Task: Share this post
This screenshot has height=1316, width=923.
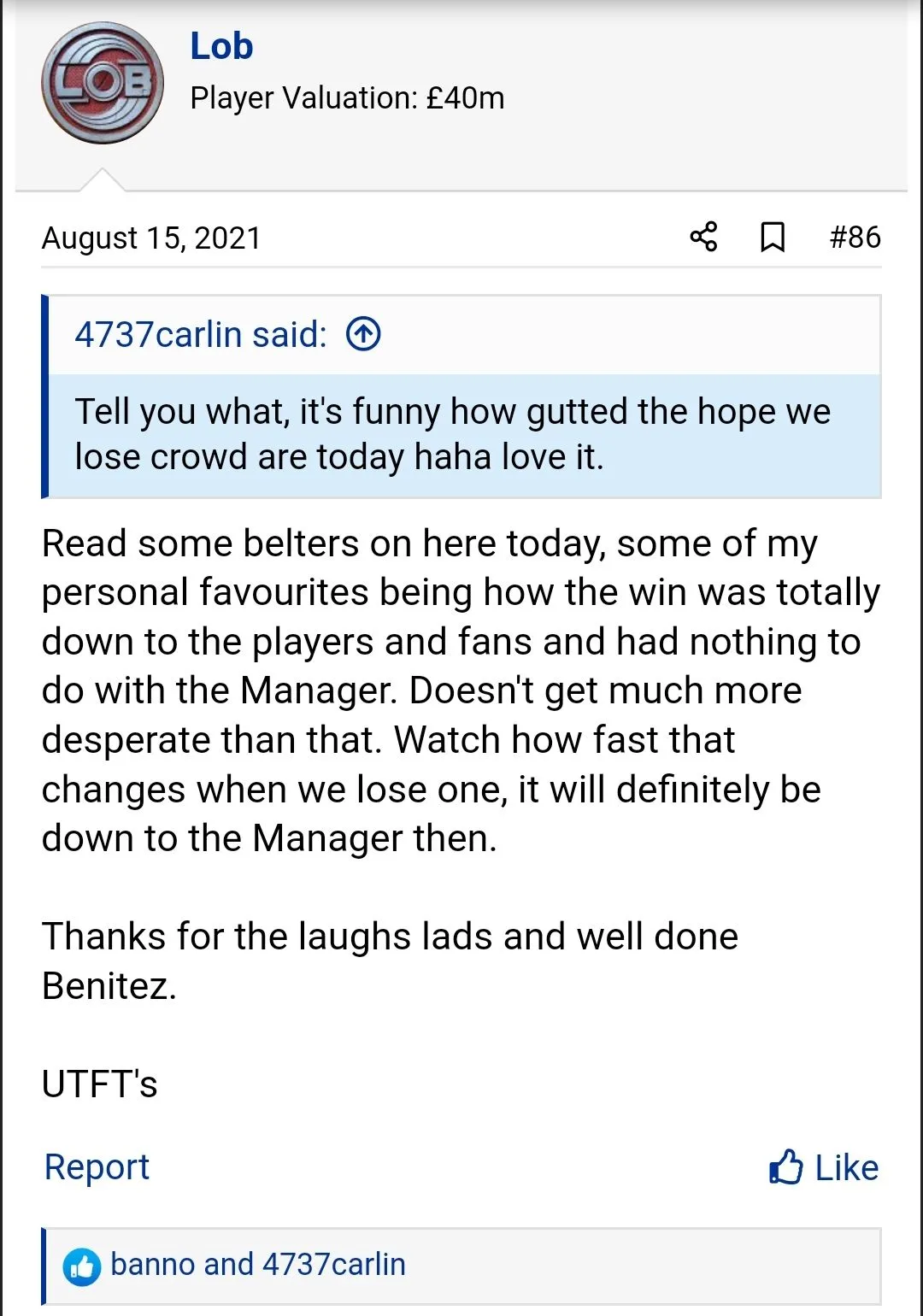Action: pyautogui.click(x=703, y=237)
